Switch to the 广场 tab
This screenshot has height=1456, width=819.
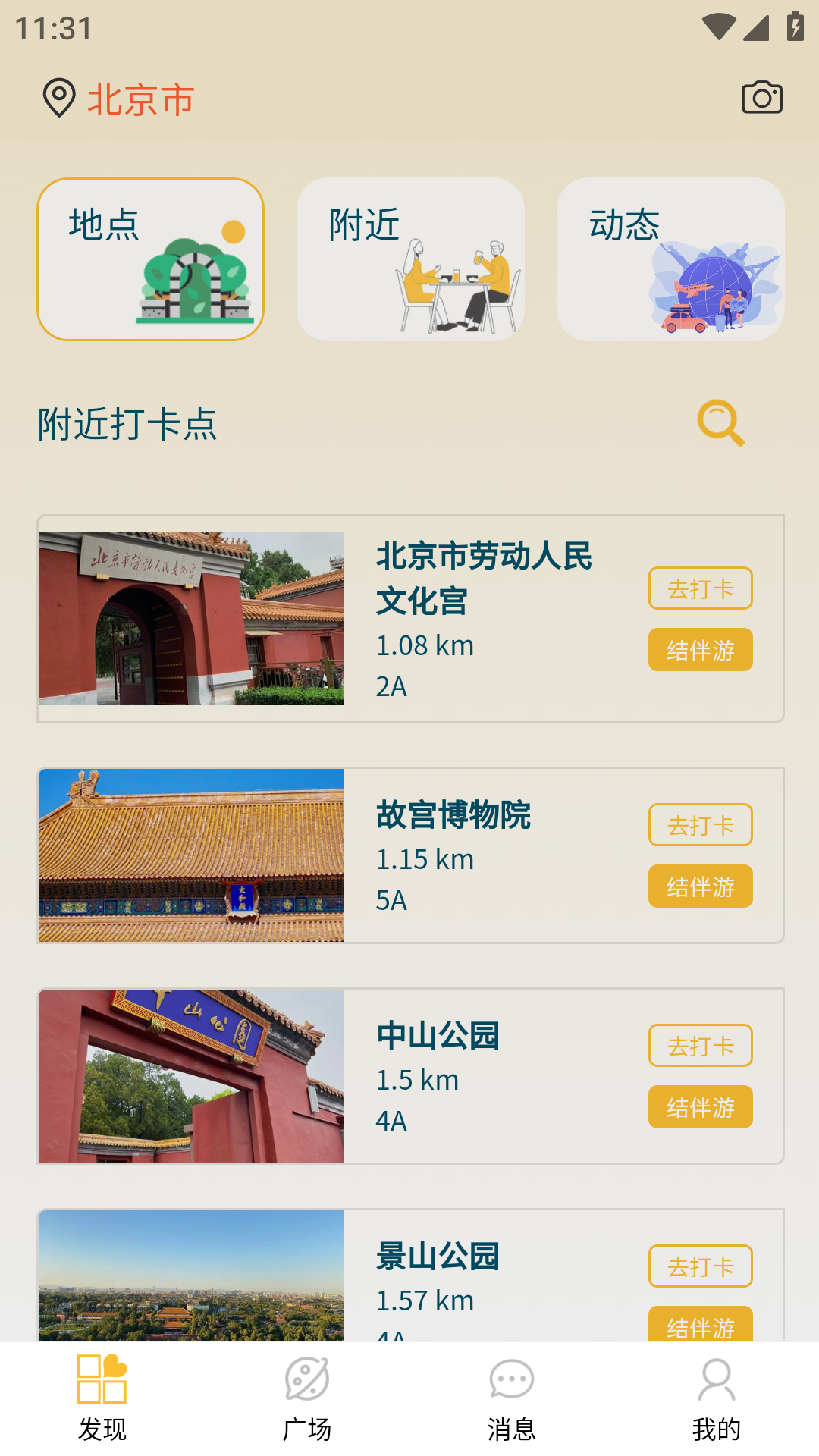(307, 1399)
